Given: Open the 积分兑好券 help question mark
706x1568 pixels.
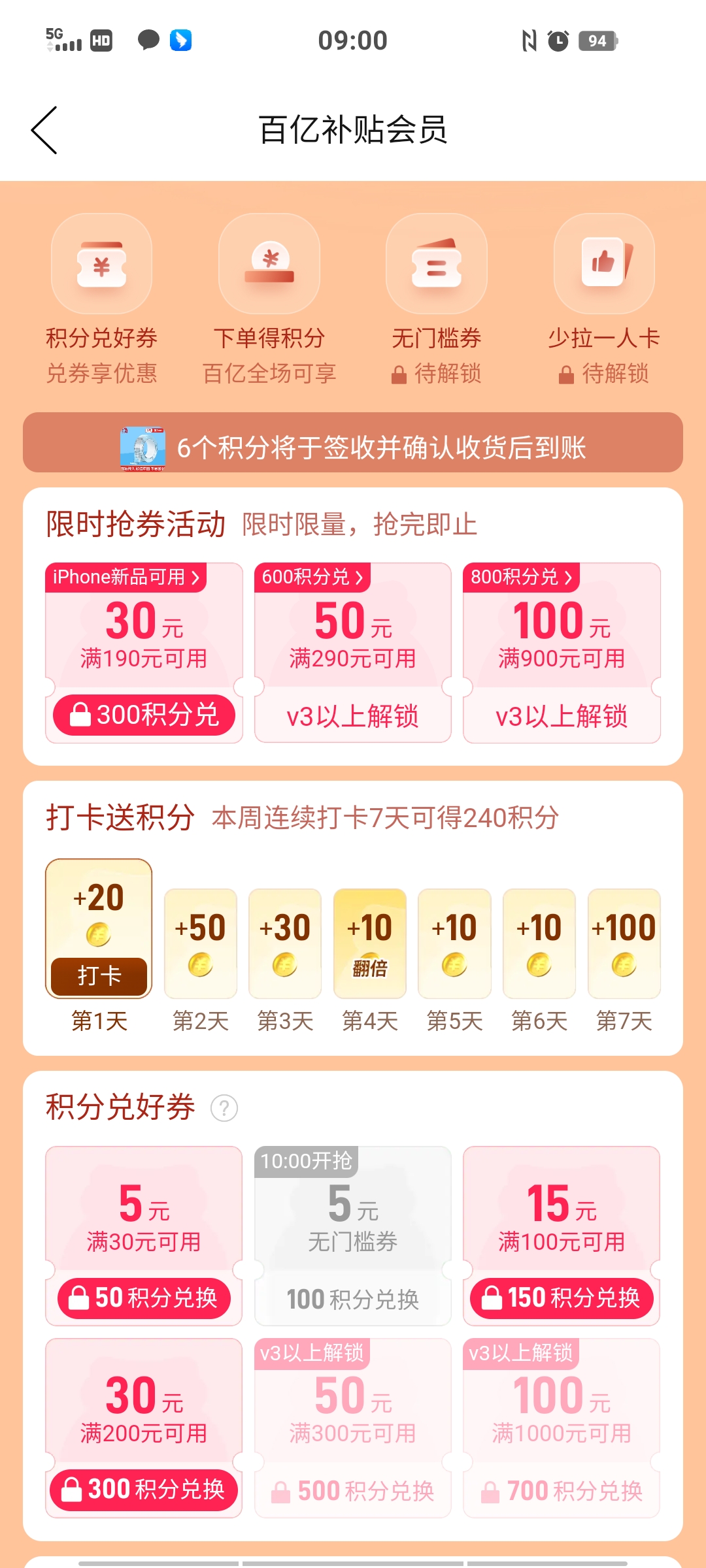Looking at the screenshot, I should point(224,1108).
